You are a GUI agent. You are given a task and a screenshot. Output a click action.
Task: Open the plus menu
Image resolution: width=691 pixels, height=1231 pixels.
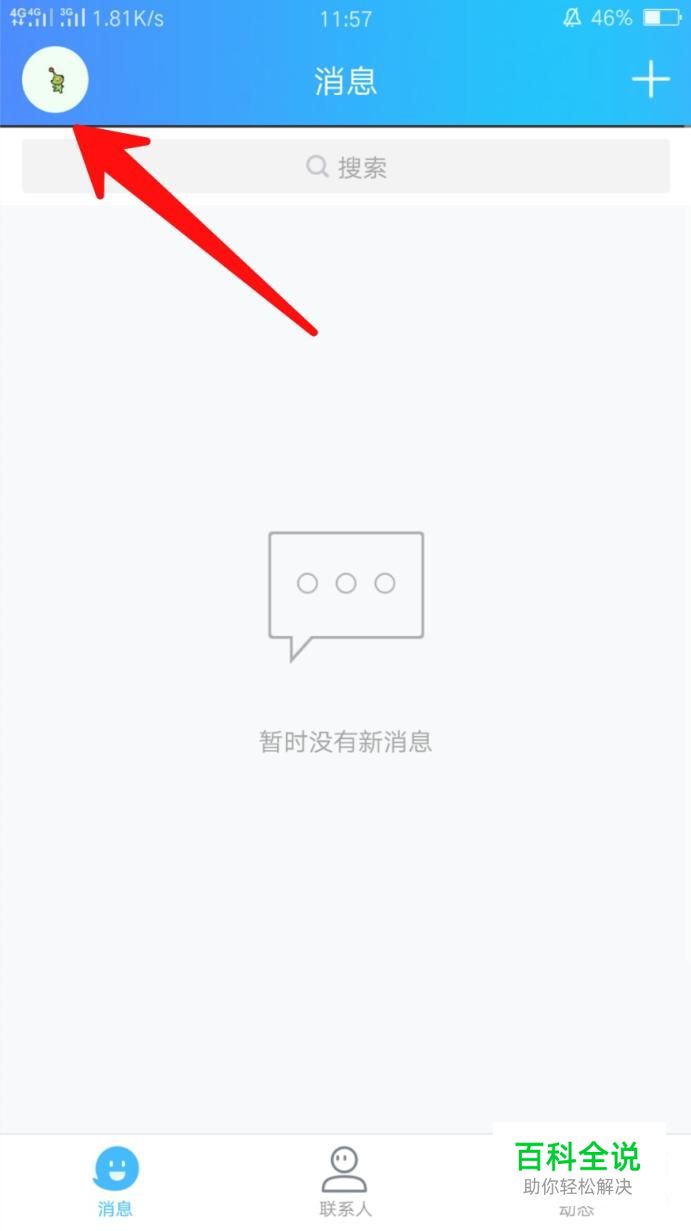(x=650, y=79)
